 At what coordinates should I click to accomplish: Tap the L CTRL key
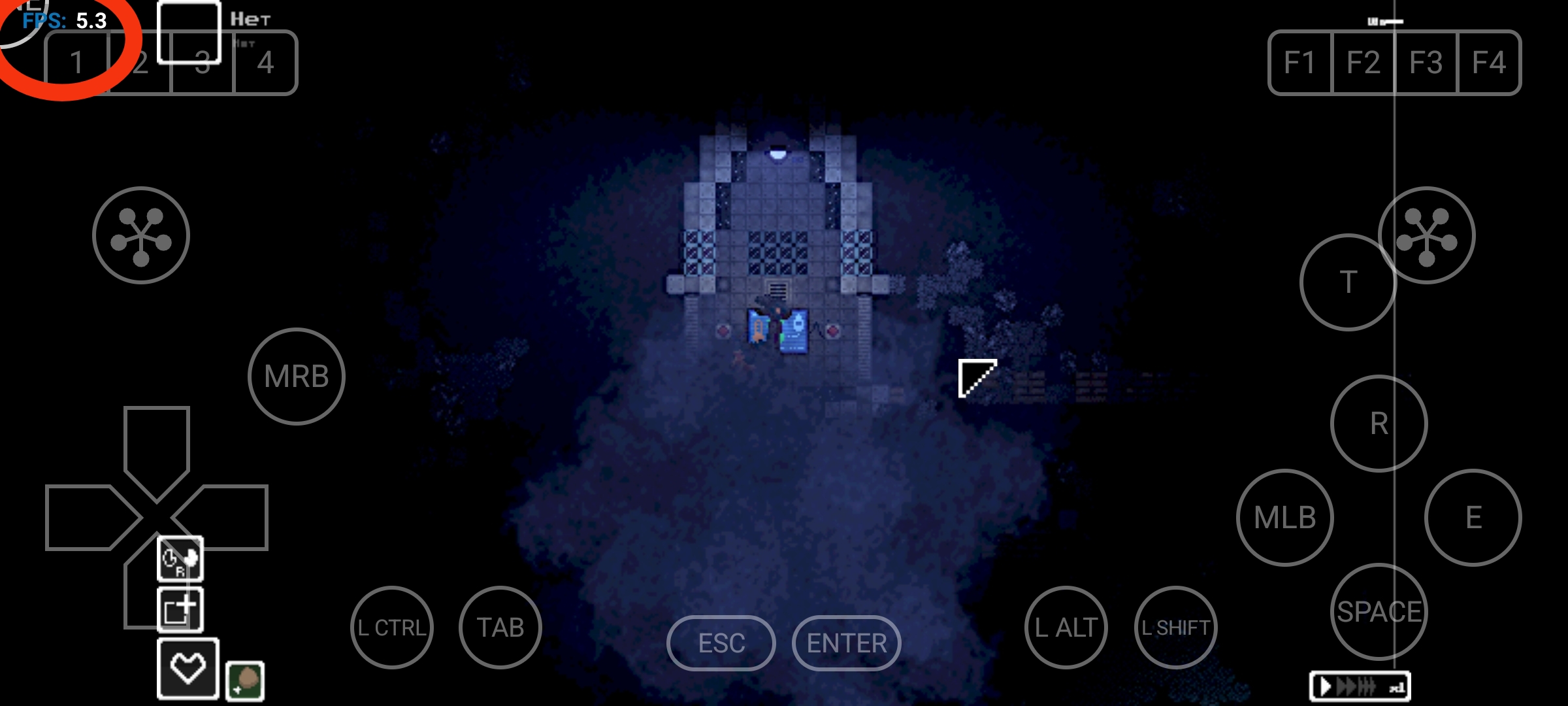(392, 628)
